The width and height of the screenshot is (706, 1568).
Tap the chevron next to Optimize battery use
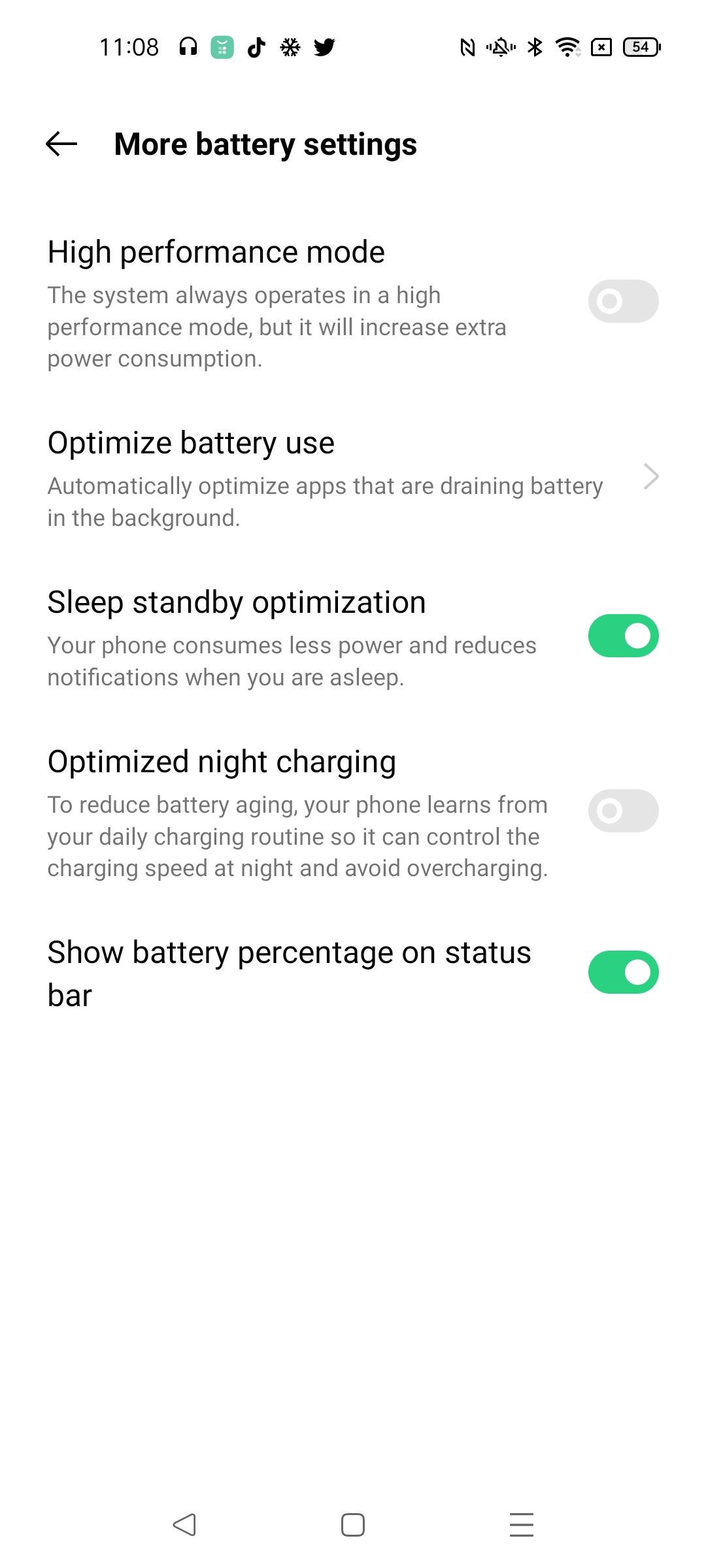click(x=652, y=476)
